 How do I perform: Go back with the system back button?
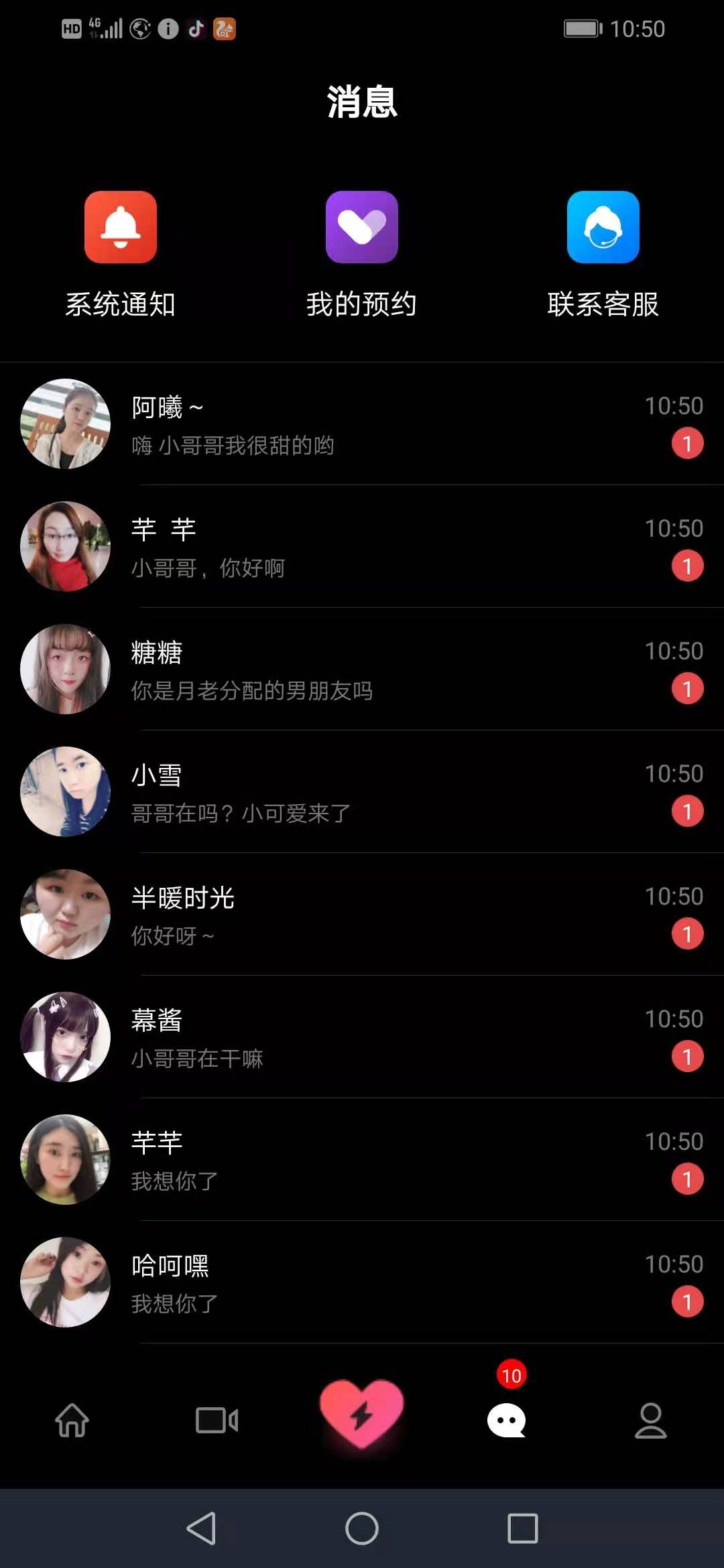(201, 1528)
